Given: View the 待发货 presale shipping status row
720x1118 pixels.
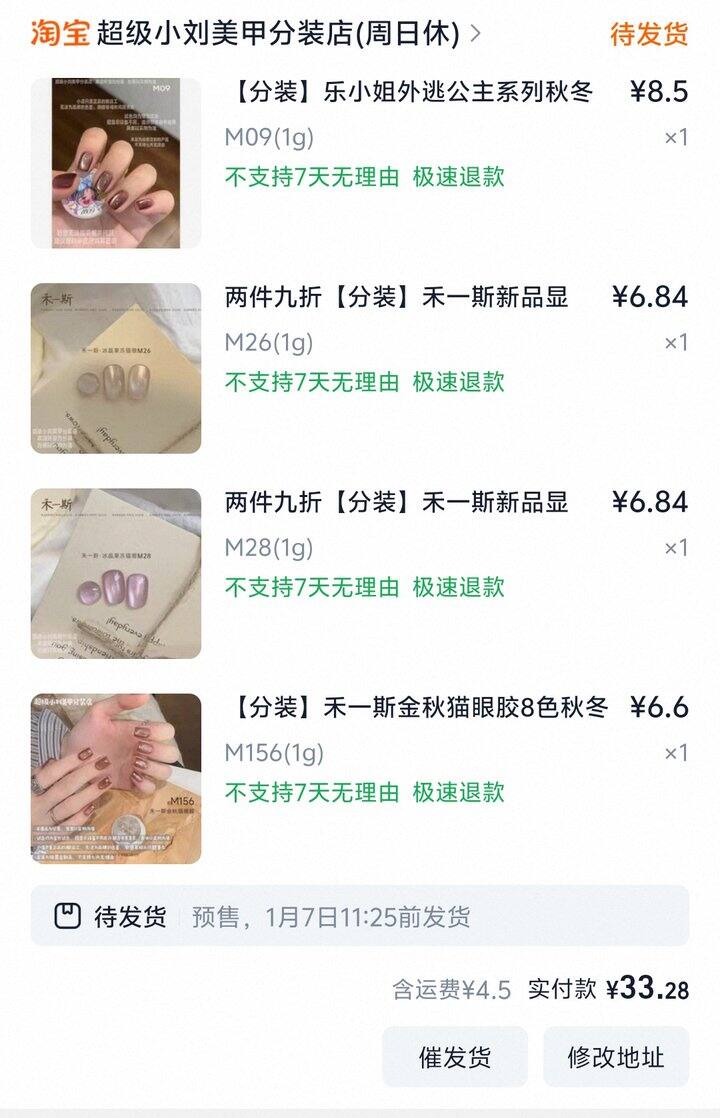Looking at the screenshot, I should point(359,916).
